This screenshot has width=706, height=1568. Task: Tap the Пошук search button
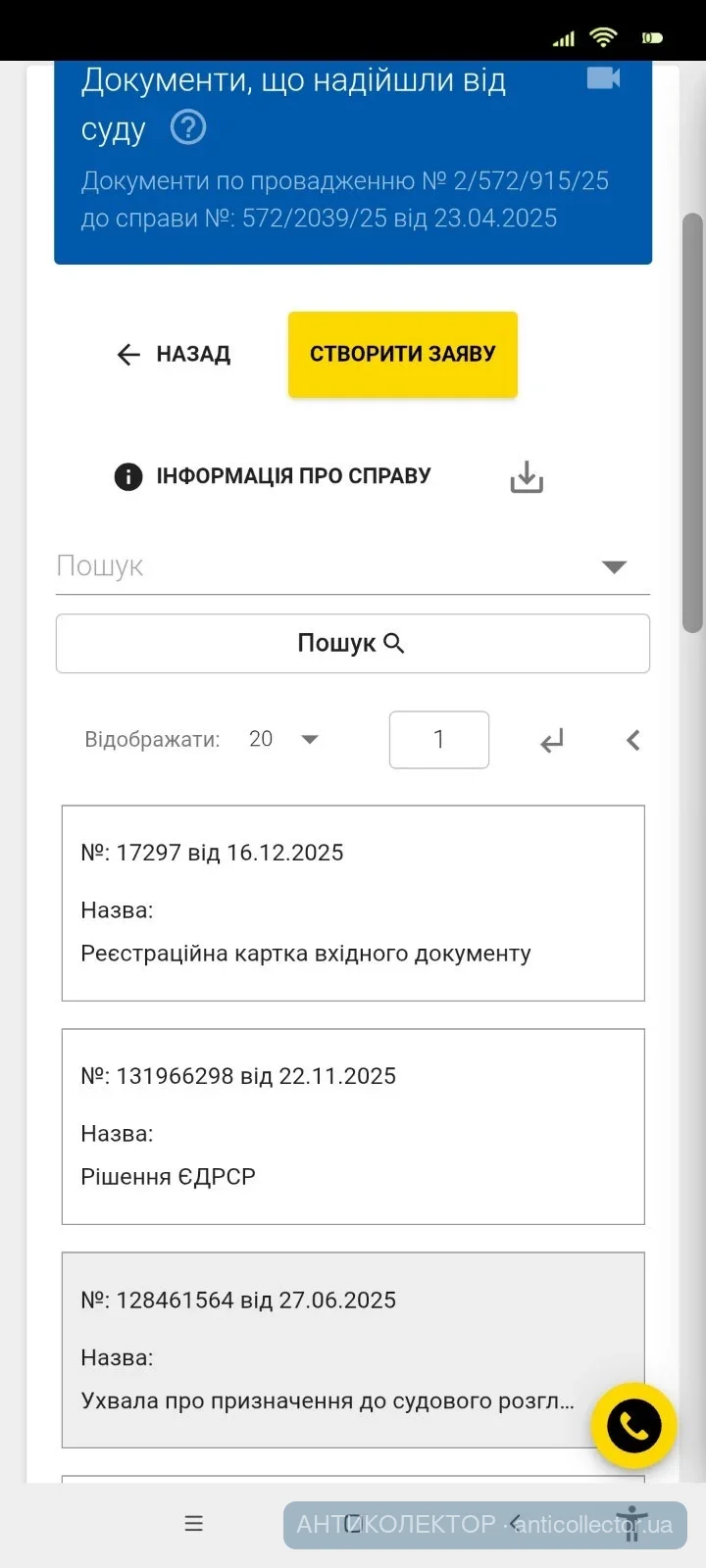(353, 644)
